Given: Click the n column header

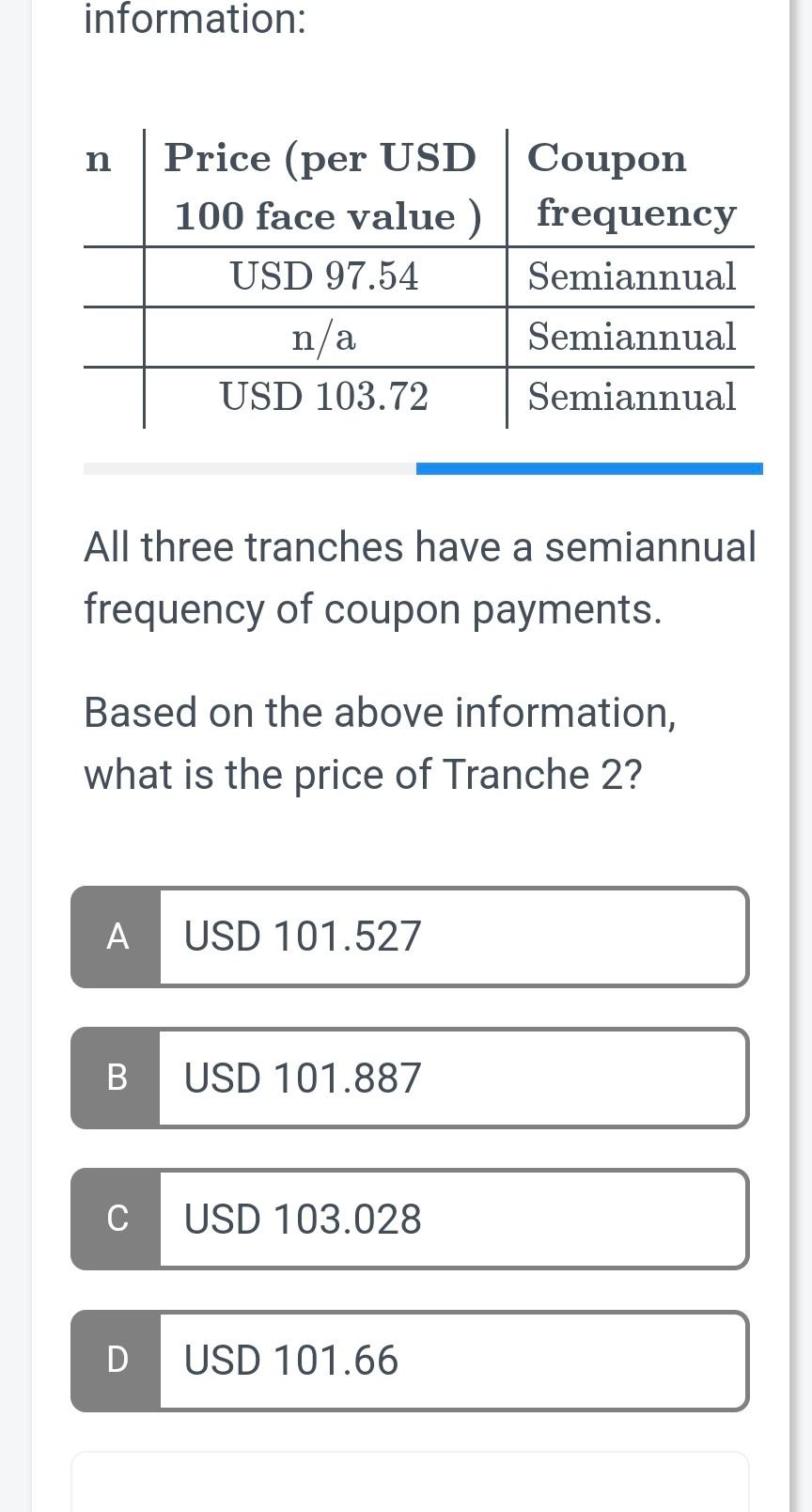Looking at the screenshot, I should point(97,160).
